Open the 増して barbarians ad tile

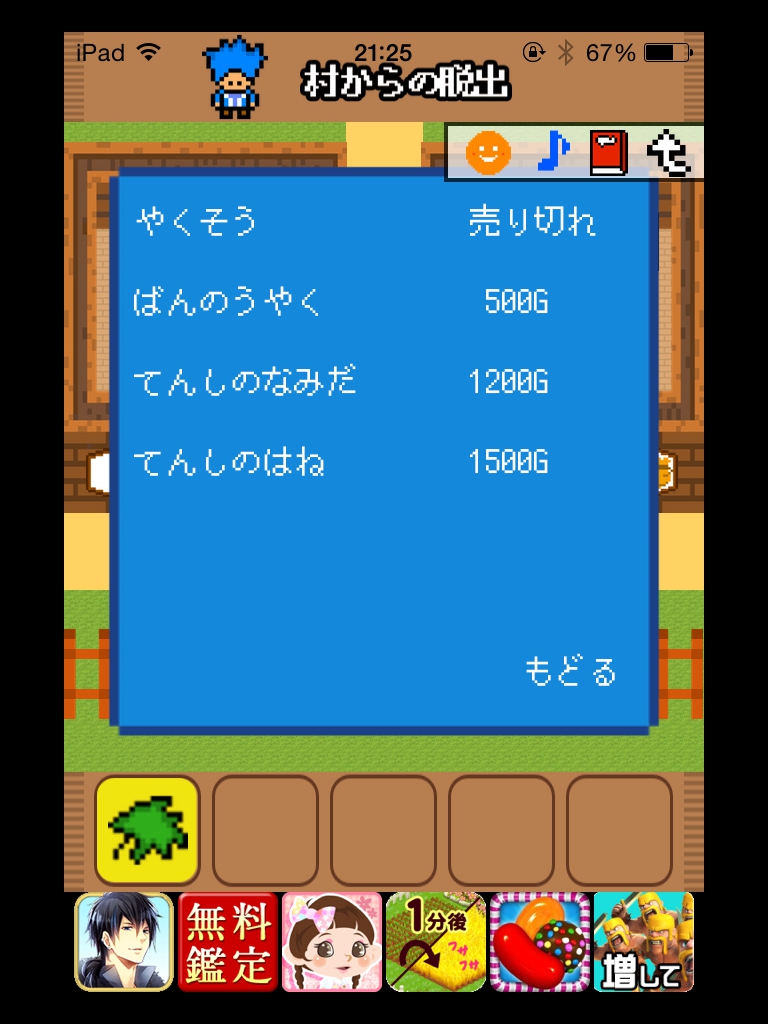coord(643,942)
